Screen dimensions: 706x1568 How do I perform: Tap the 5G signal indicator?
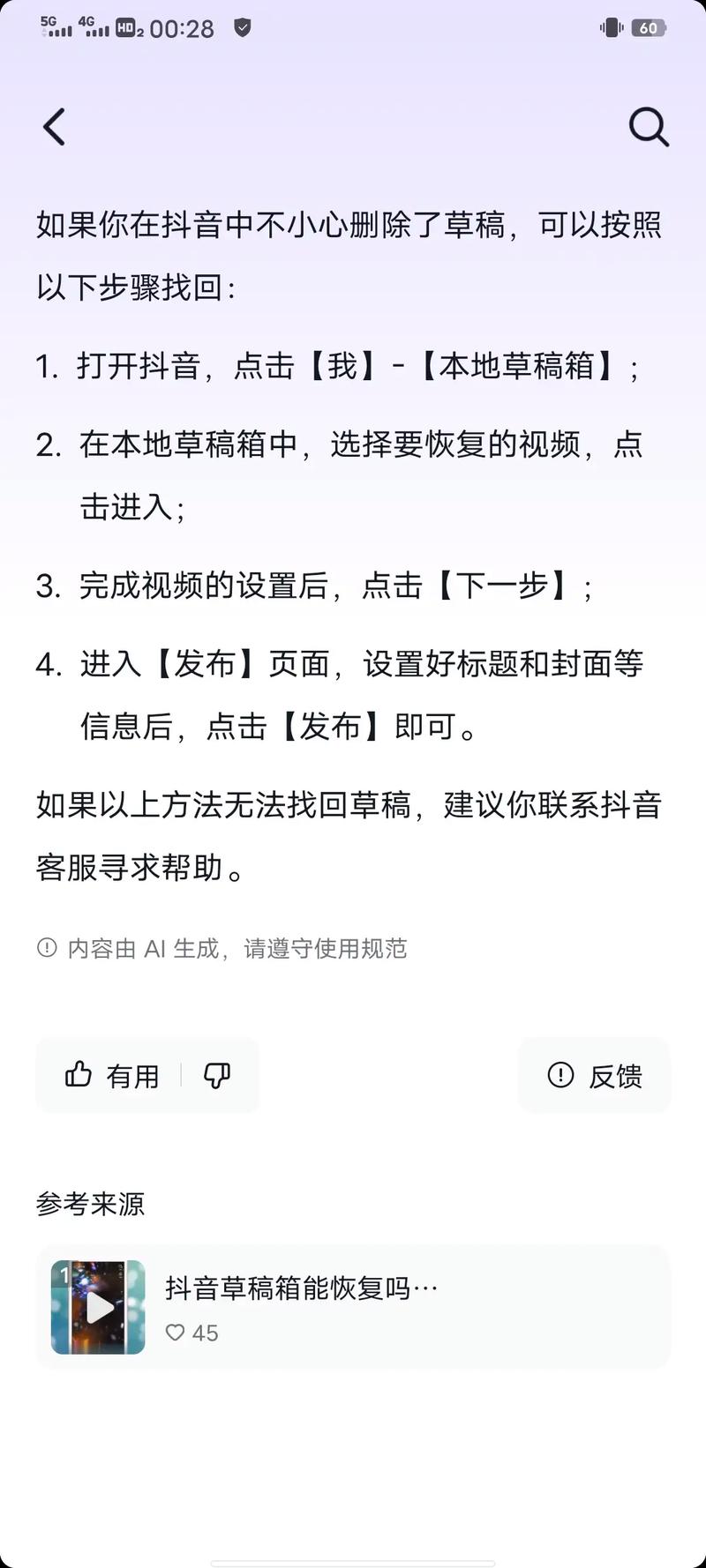pos(55,27)
